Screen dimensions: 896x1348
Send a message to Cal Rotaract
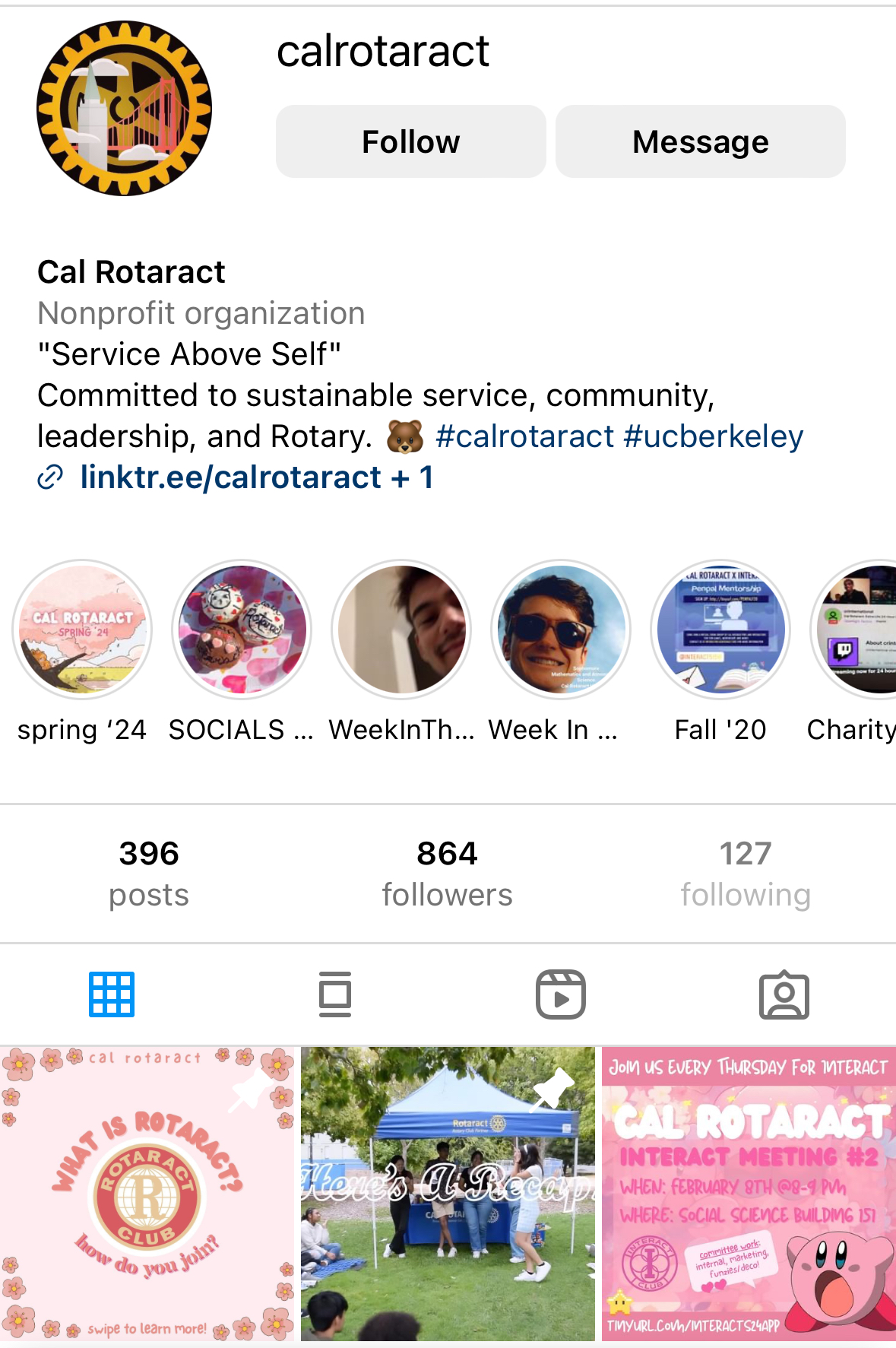point(700,142)
